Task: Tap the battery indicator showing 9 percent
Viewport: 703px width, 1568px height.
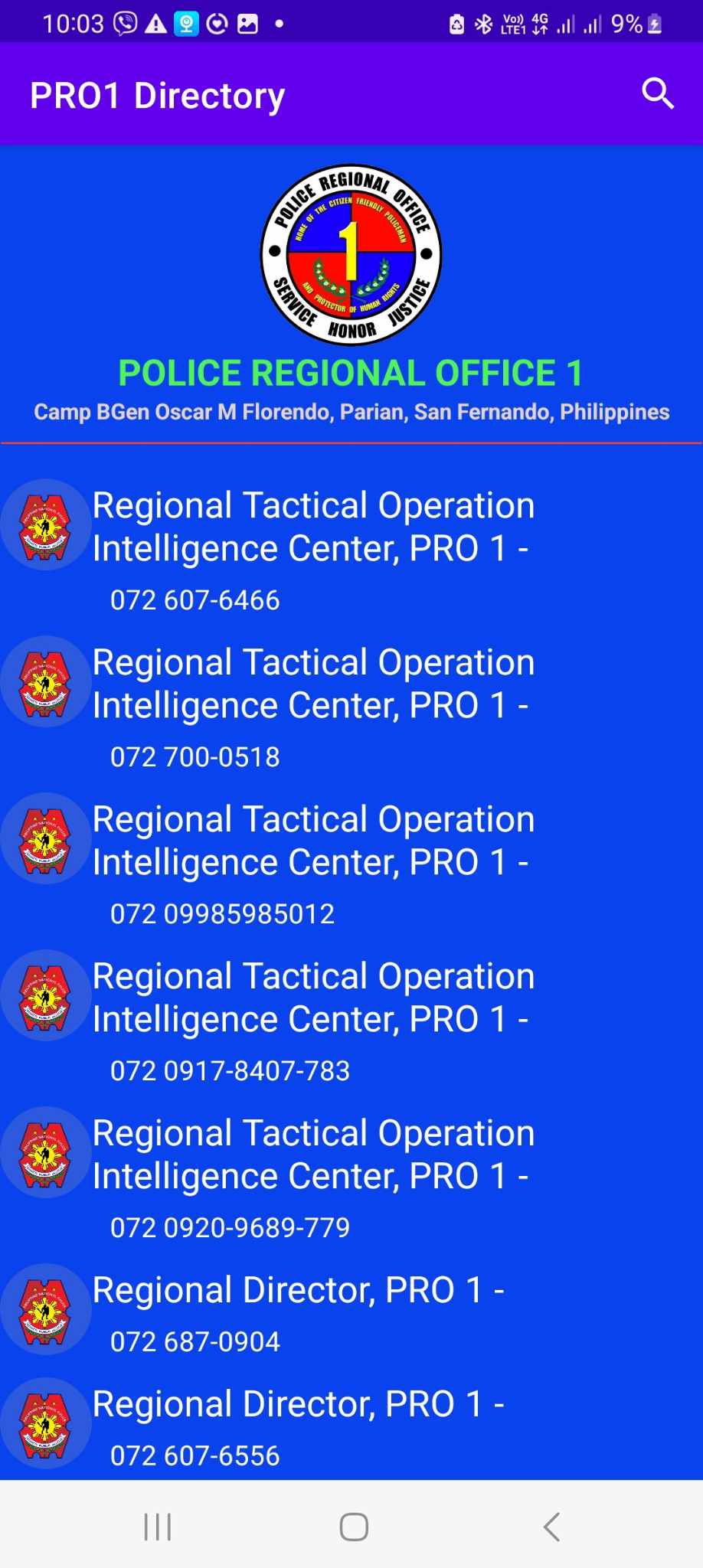Action: click(629, 23)
